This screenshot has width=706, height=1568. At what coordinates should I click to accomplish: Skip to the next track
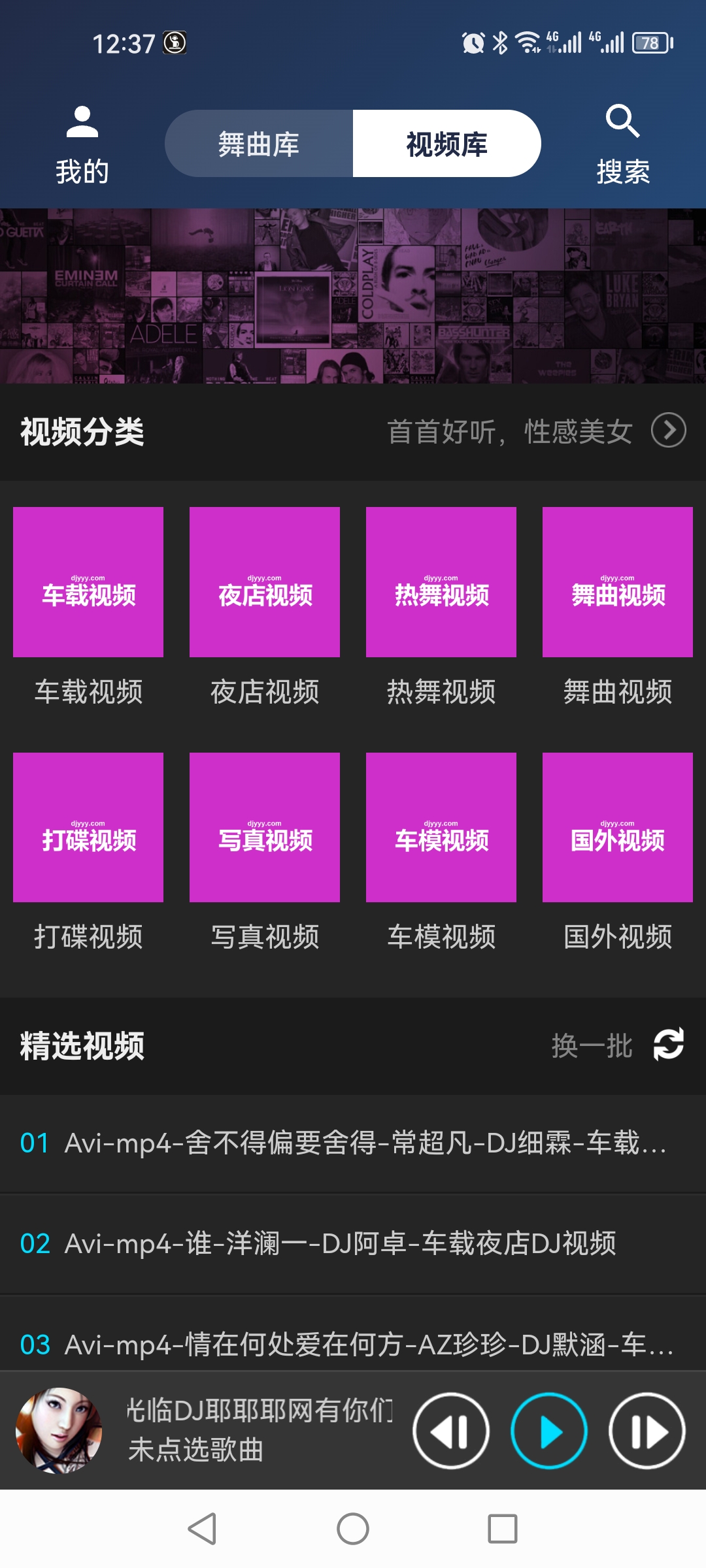click(647, 1431)
